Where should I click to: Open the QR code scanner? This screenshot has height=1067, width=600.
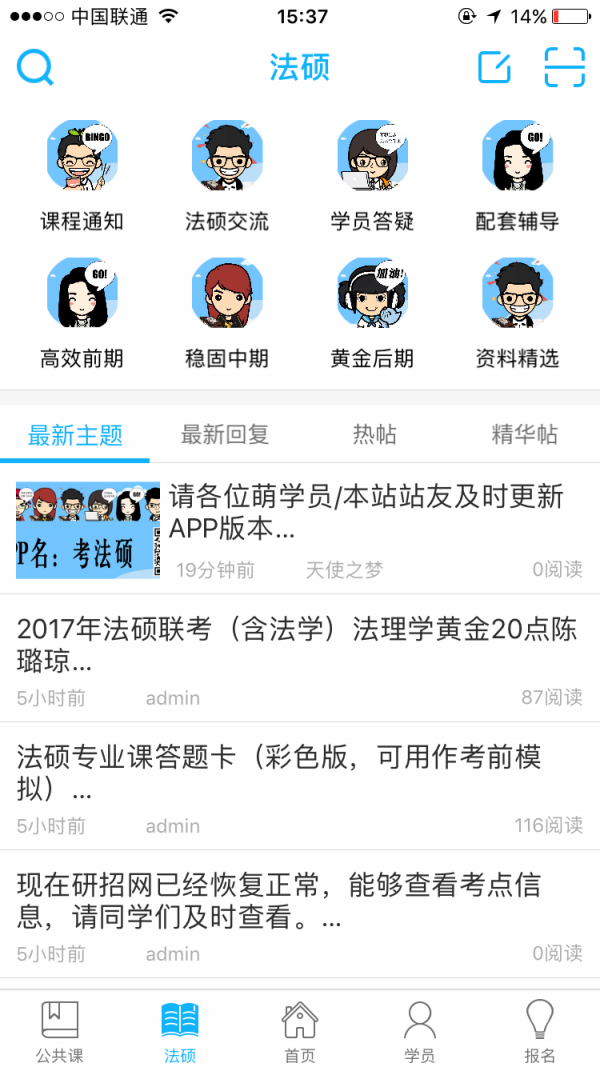pos(564,68)
